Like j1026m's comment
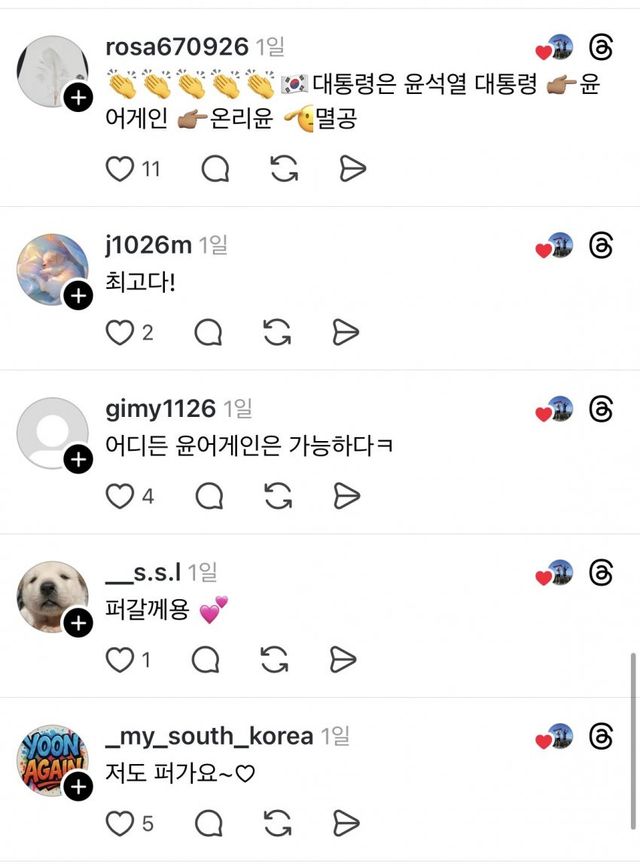640x864 pixels. (x=120, y=332)
